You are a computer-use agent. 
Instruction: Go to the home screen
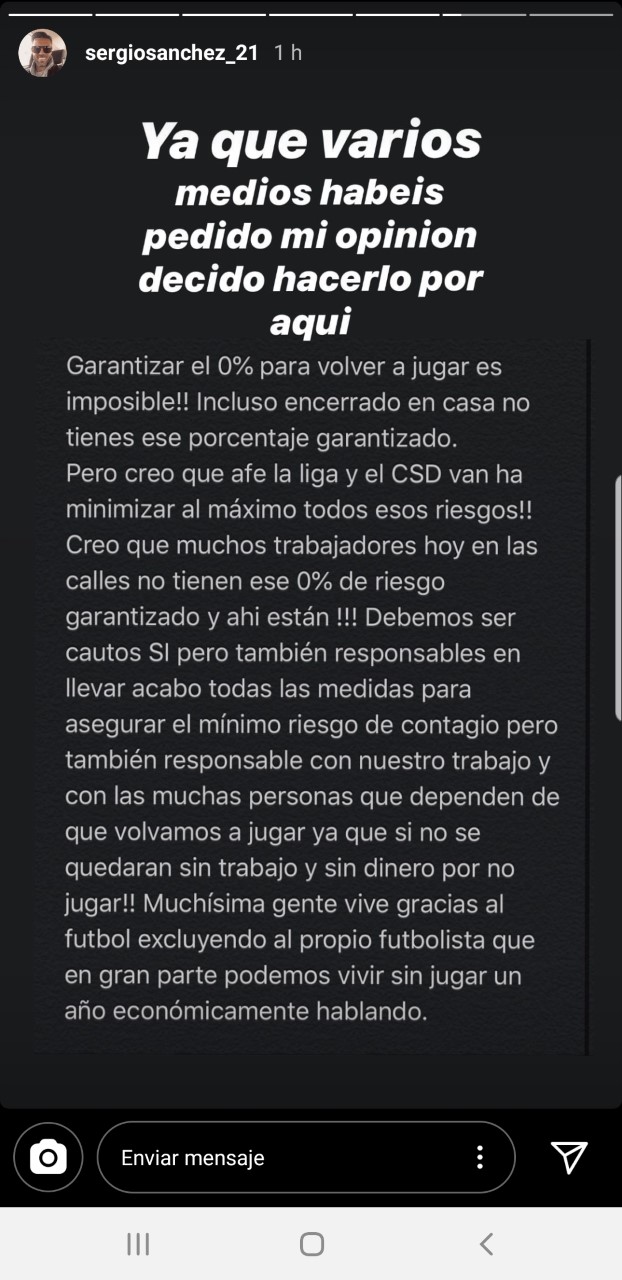312,1244
